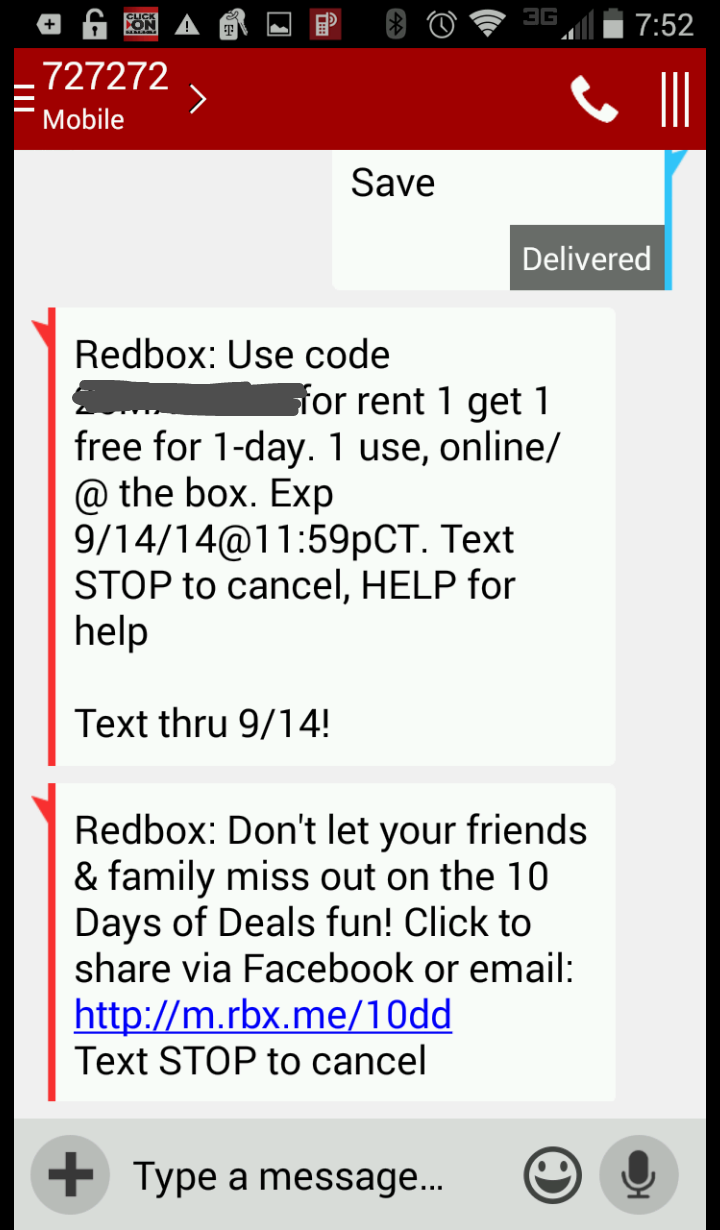Open the conversation options with the bars icon
The width and height of the screenshot is (720, 1230).
(x=675, y=98)
